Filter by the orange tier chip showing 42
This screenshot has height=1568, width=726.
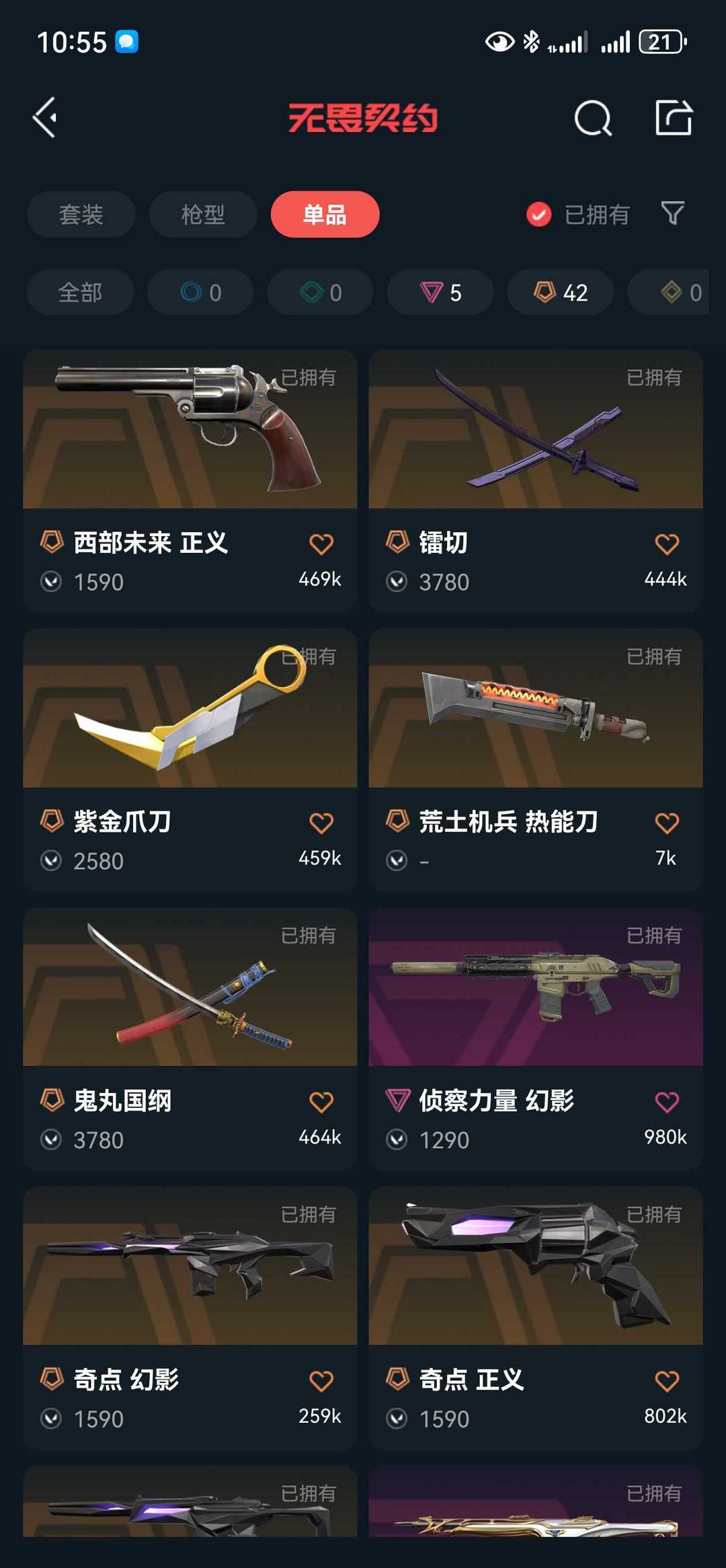click(561, 293)
